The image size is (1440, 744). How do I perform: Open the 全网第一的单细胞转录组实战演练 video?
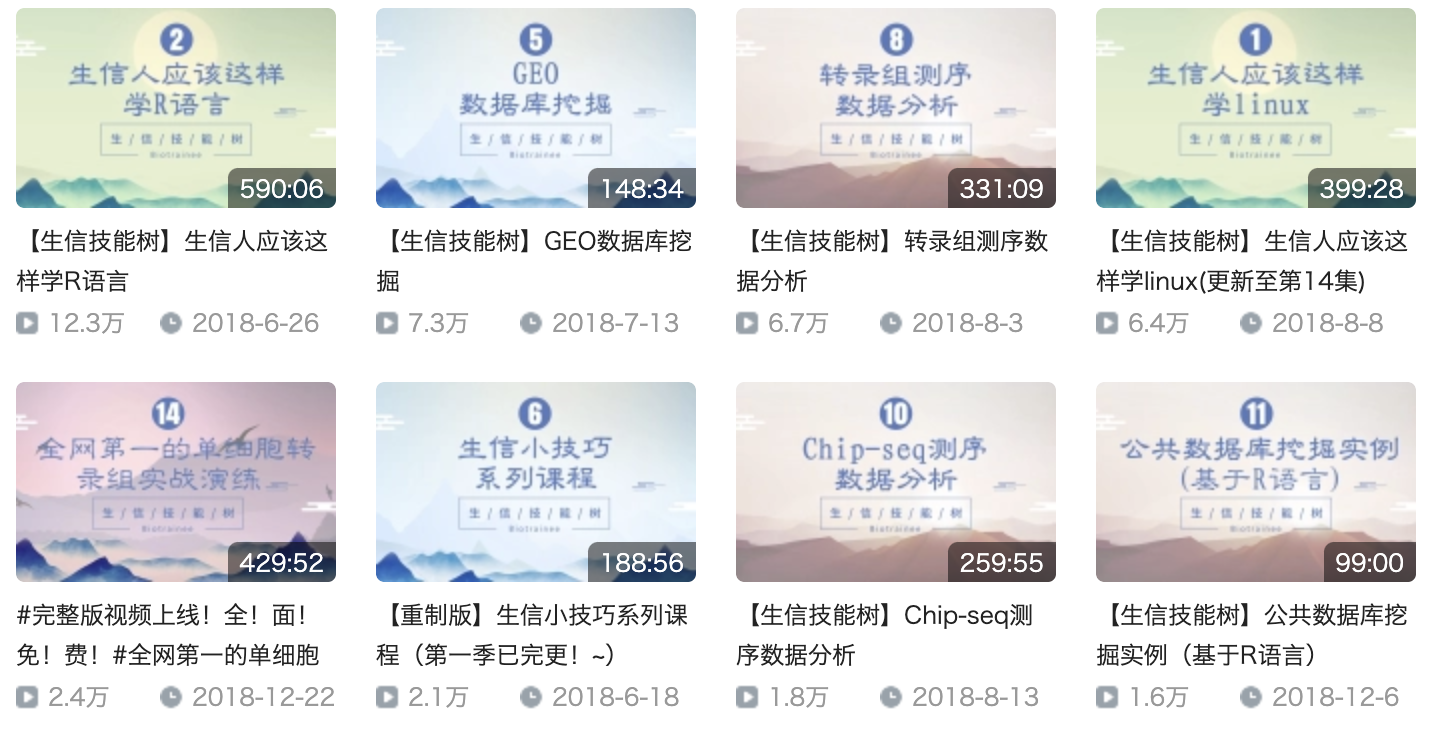click(x=176, y=482)
